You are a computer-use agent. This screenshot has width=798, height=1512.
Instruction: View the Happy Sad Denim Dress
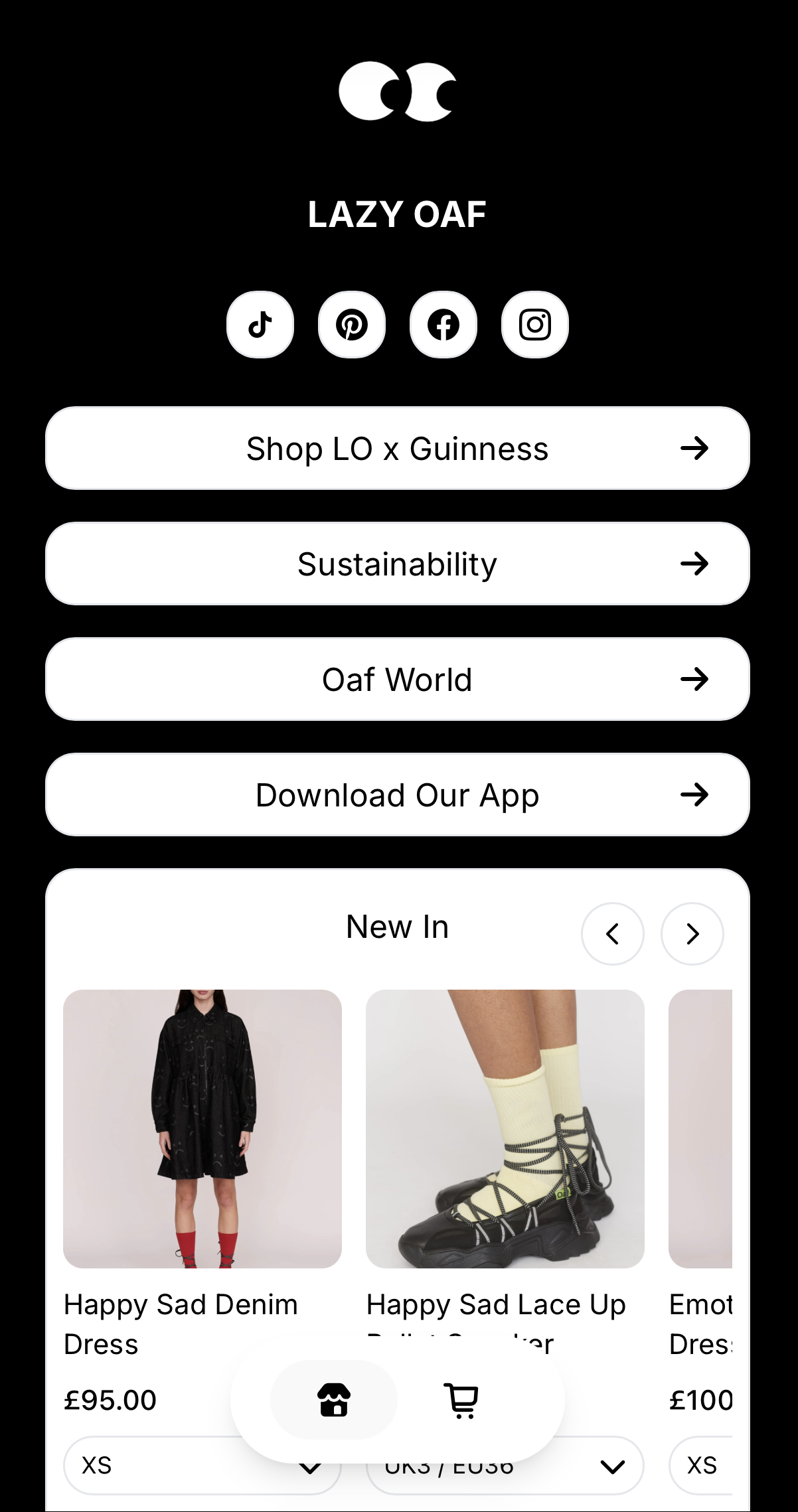pos(202,1128)
